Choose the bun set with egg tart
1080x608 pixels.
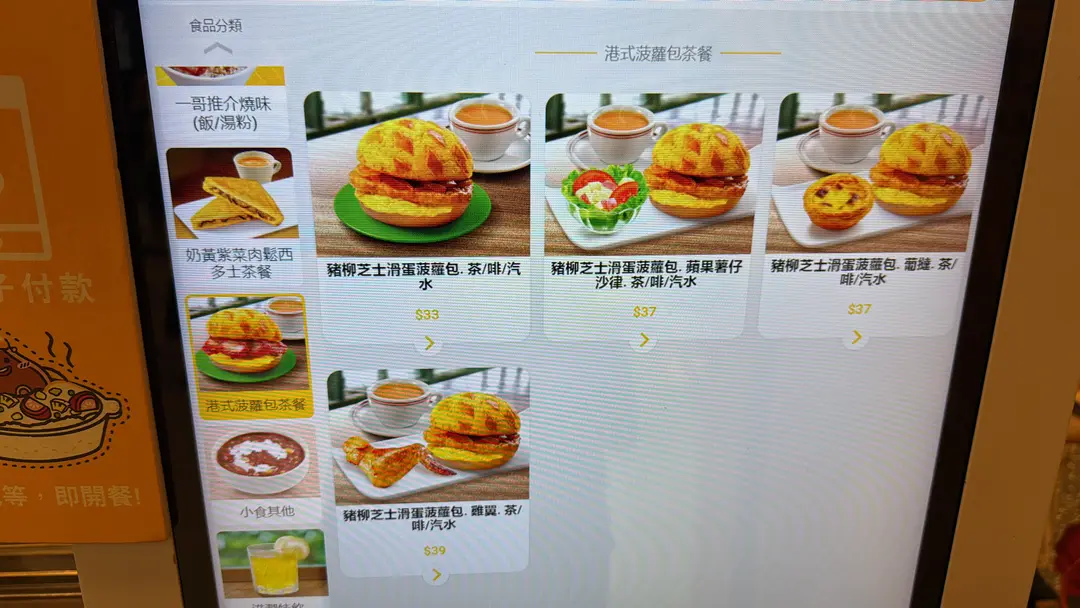(x=872, y=212)
